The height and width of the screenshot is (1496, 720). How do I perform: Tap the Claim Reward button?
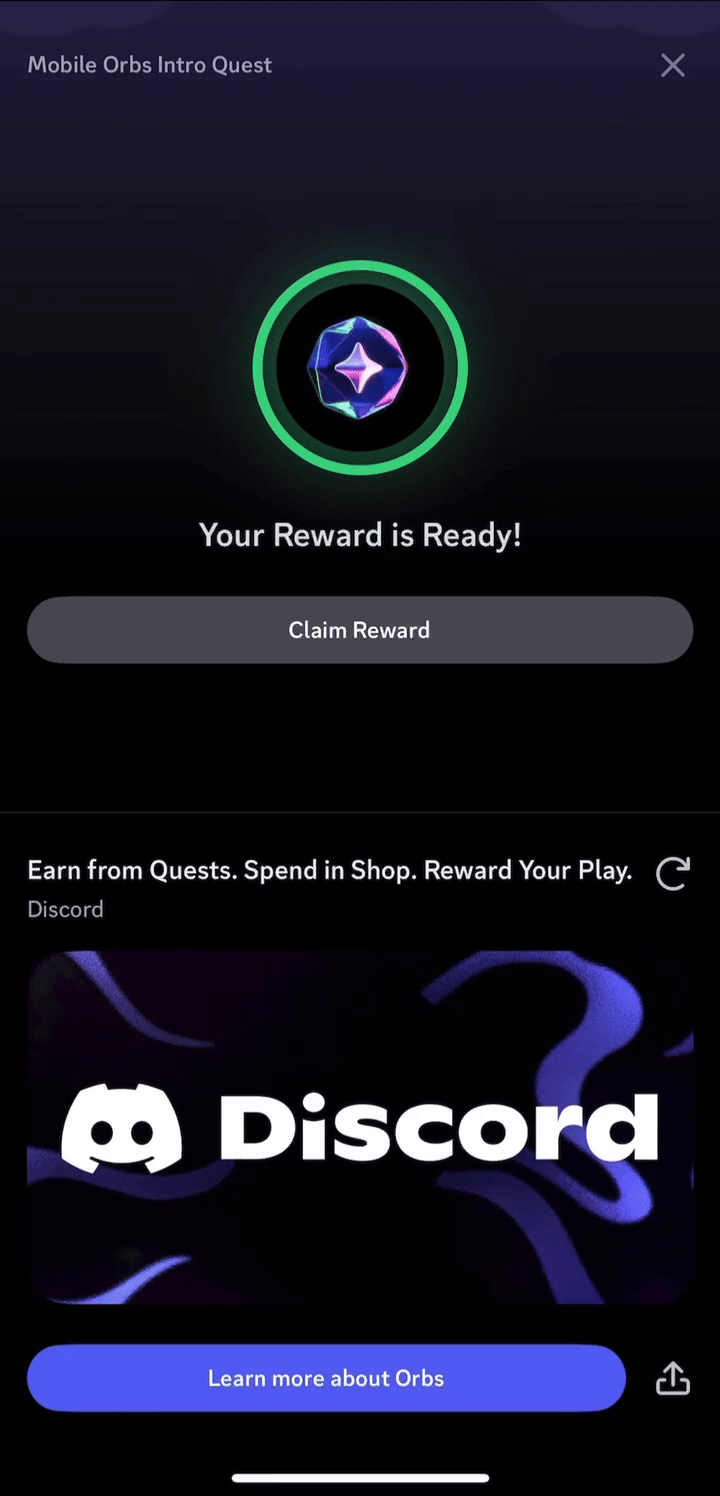[x=360, y=630]
